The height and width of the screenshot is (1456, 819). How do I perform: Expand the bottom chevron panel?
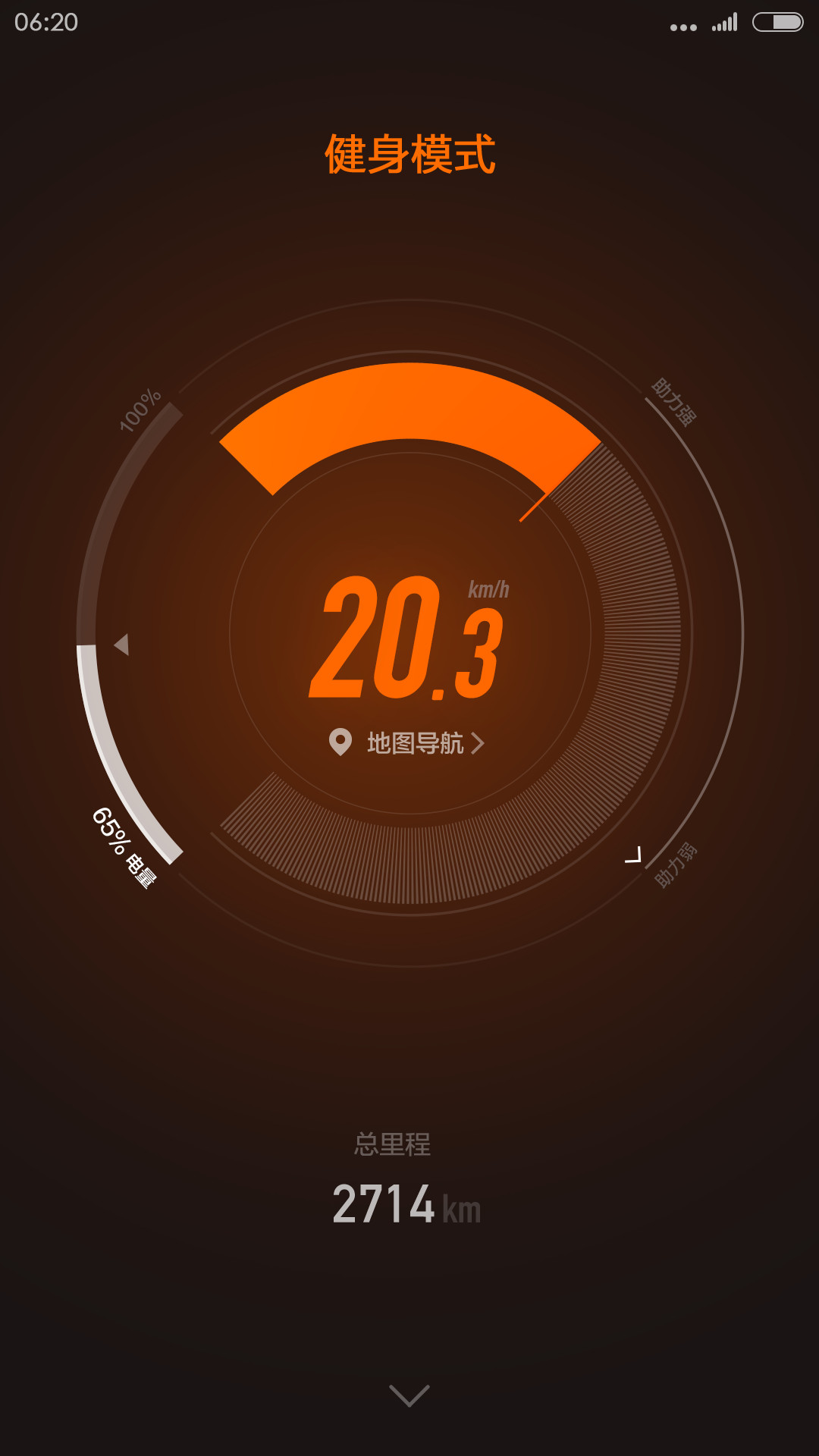409,1395
